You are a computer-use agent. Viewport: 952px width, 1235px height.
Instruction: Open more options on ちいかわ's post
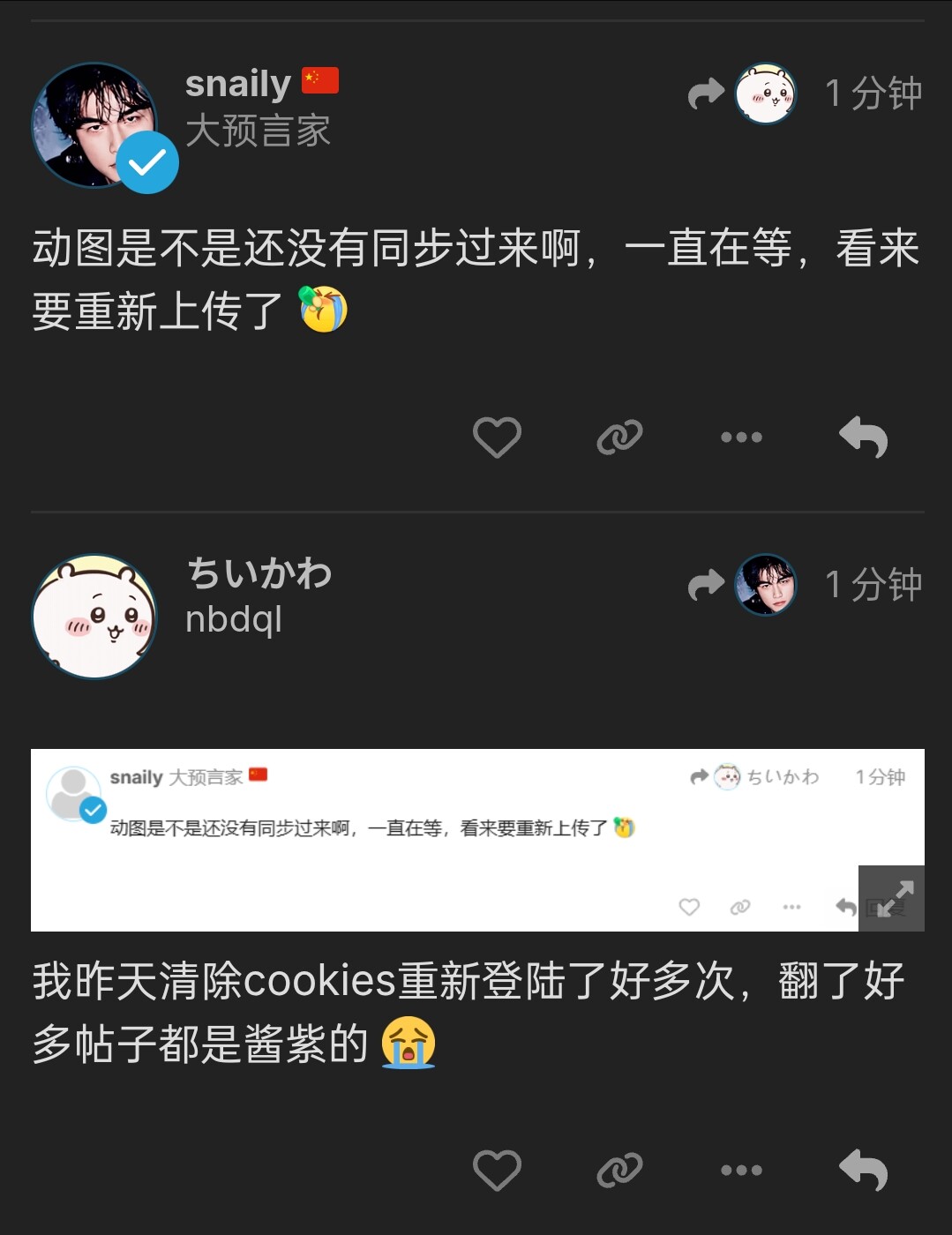click(741, 1171)
